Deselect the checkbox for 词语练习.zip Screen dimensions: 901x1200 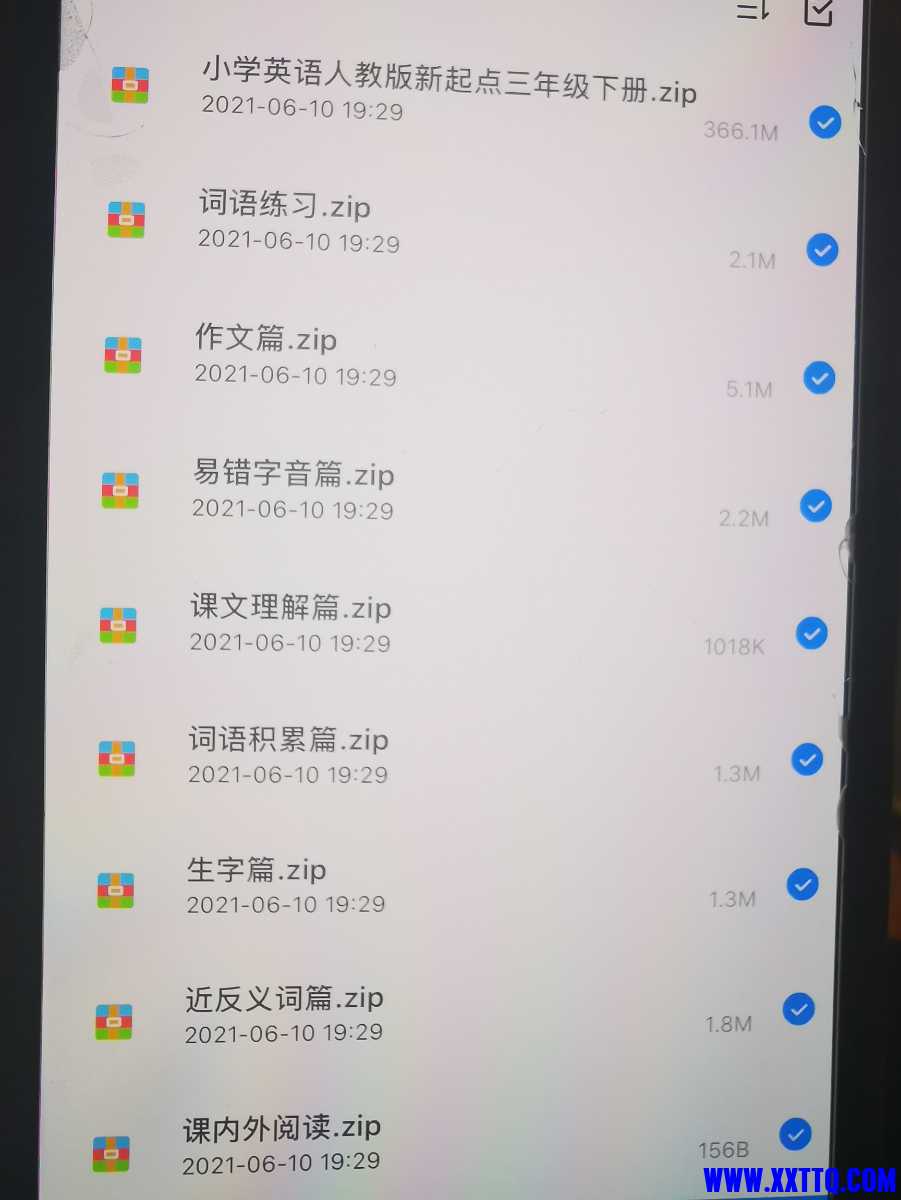coord(822,250)
